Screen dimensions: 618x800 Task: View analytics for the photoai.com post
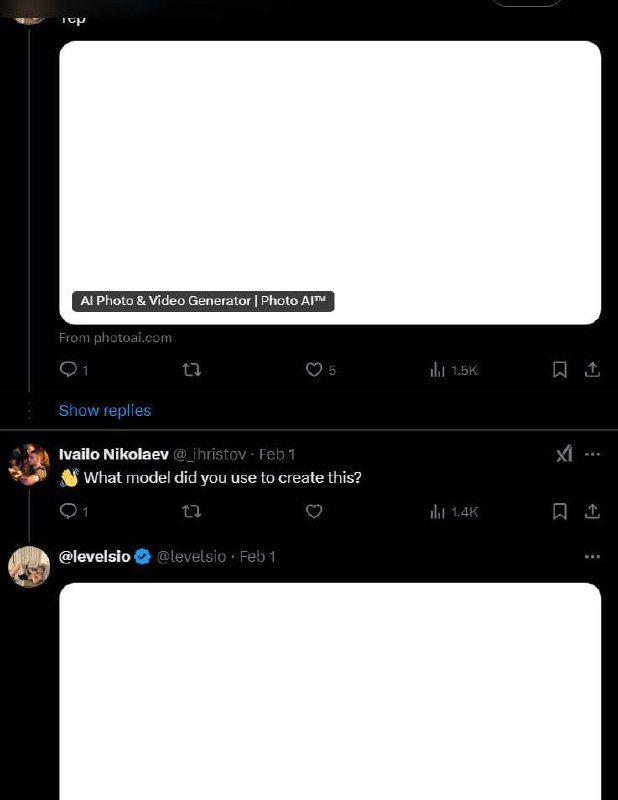point(454,370)
